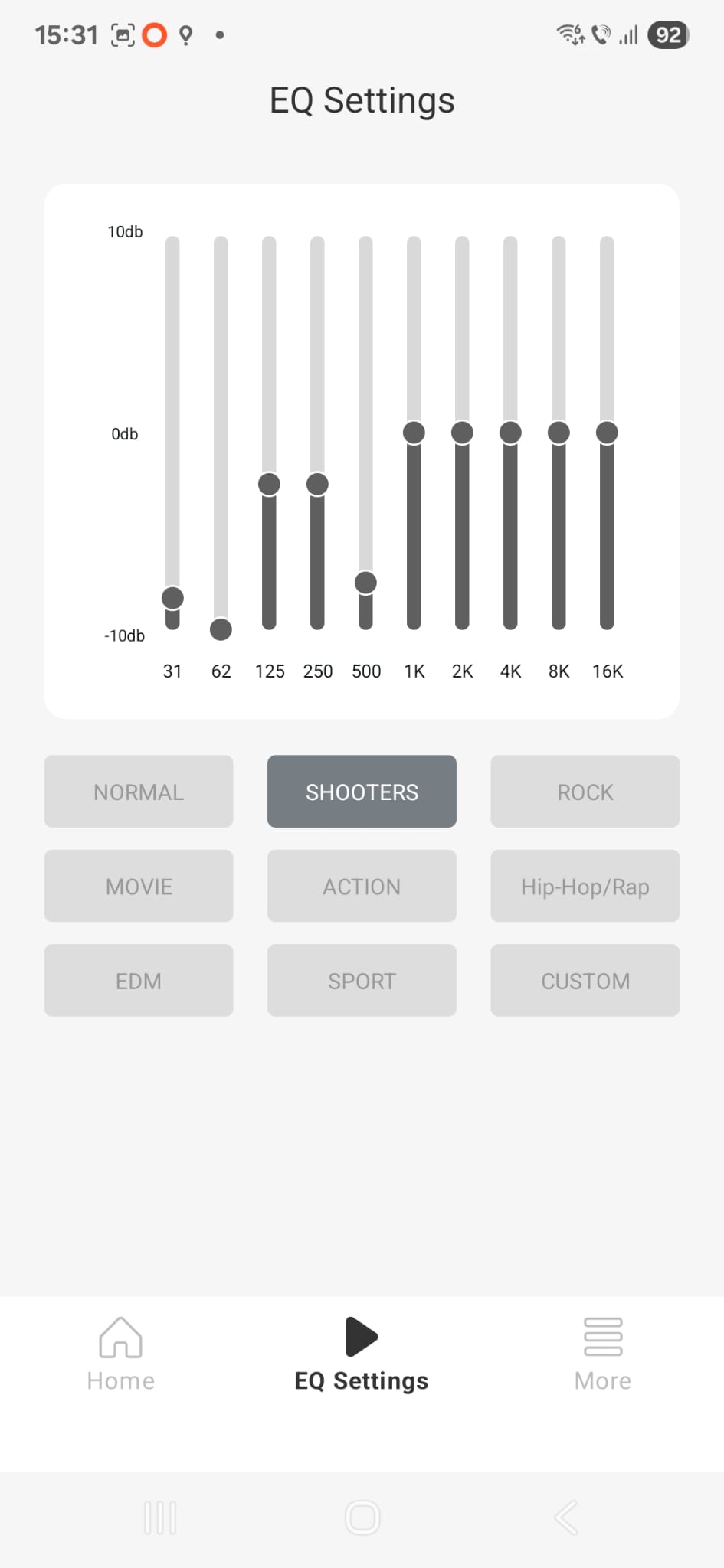Tap the 16K slider knob
The height and width of the screenshot is (1568, 724).
pyautogui.click(x=607, y=433)
